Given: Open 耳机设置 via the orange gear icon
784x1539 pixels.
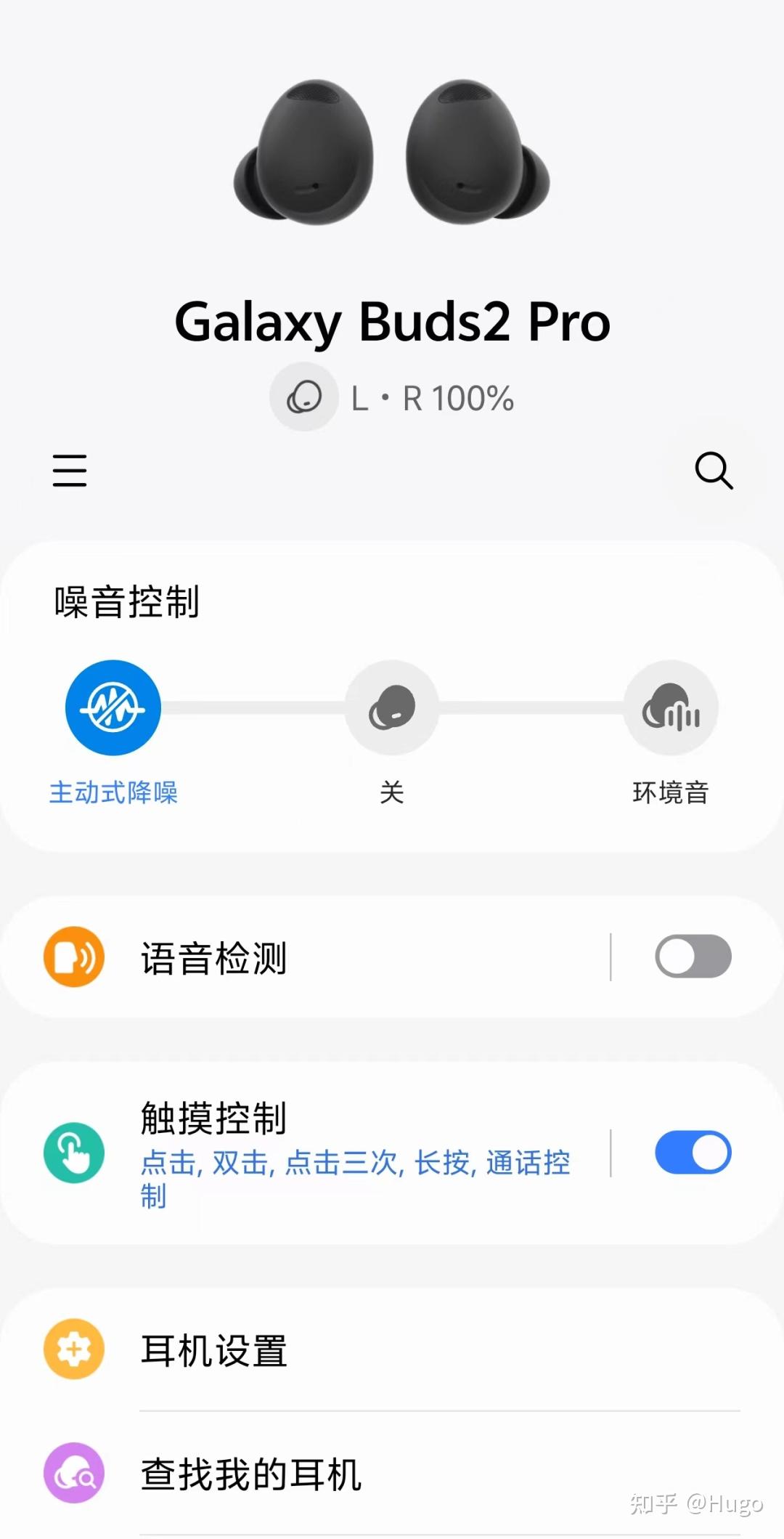Looking at the screenshot, I should click(x=73, y=1348).
